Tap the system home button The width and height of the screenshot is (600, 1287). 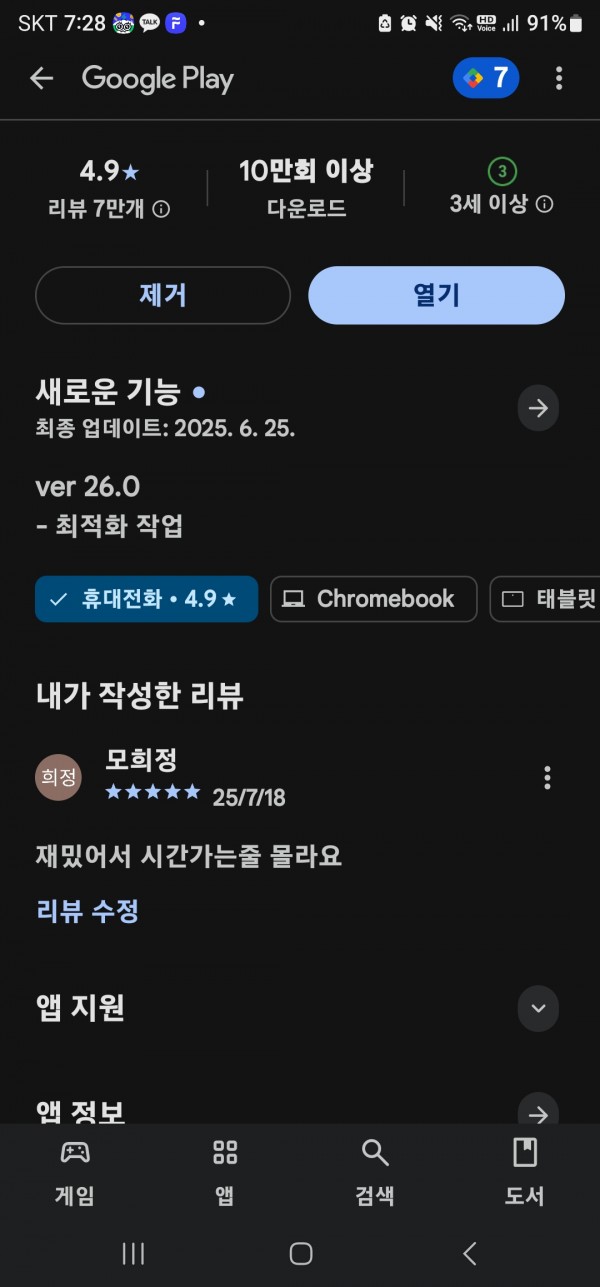300,1253
